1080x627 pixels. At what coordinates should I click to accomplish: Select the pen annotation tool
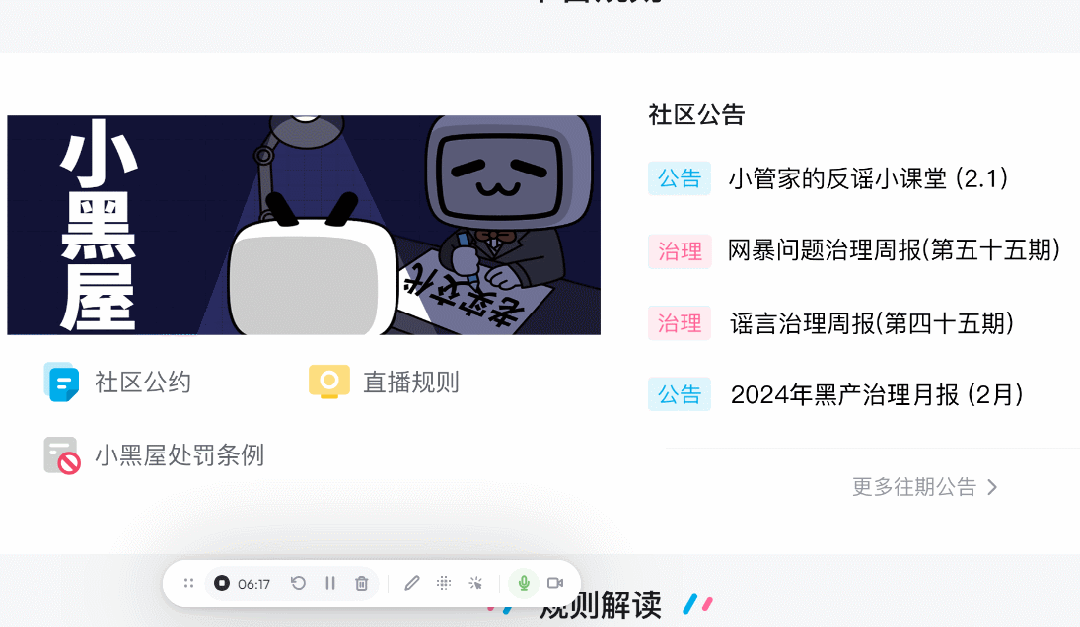pyautogui.click(x=412, y=584)
